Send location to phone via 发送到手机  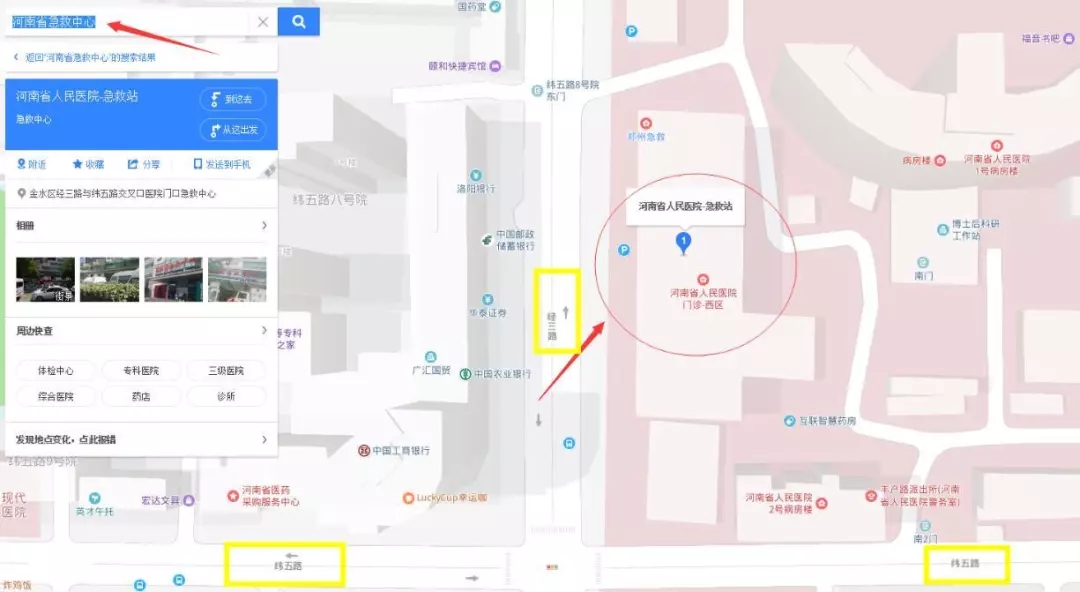(x=222, y=164)
